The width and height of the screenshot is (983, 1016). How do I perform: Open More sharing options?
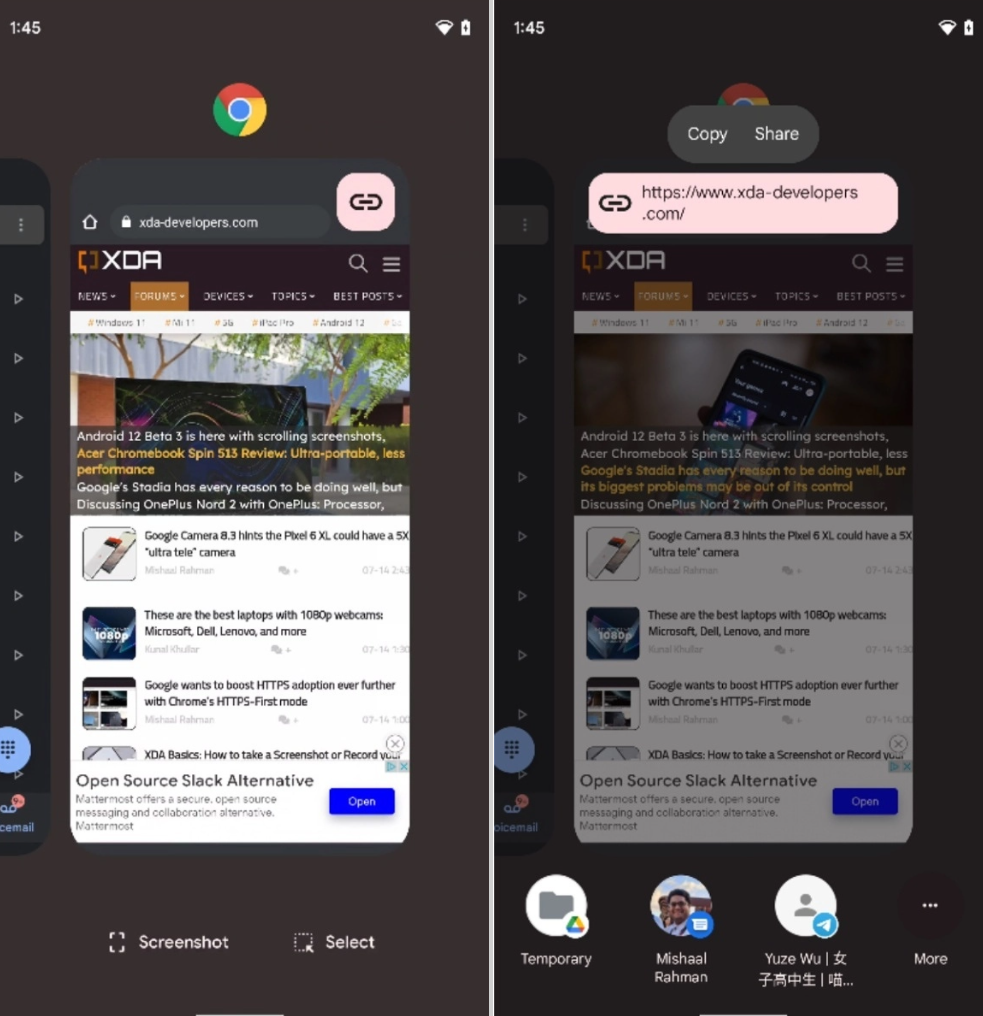[x=930, y=907]
